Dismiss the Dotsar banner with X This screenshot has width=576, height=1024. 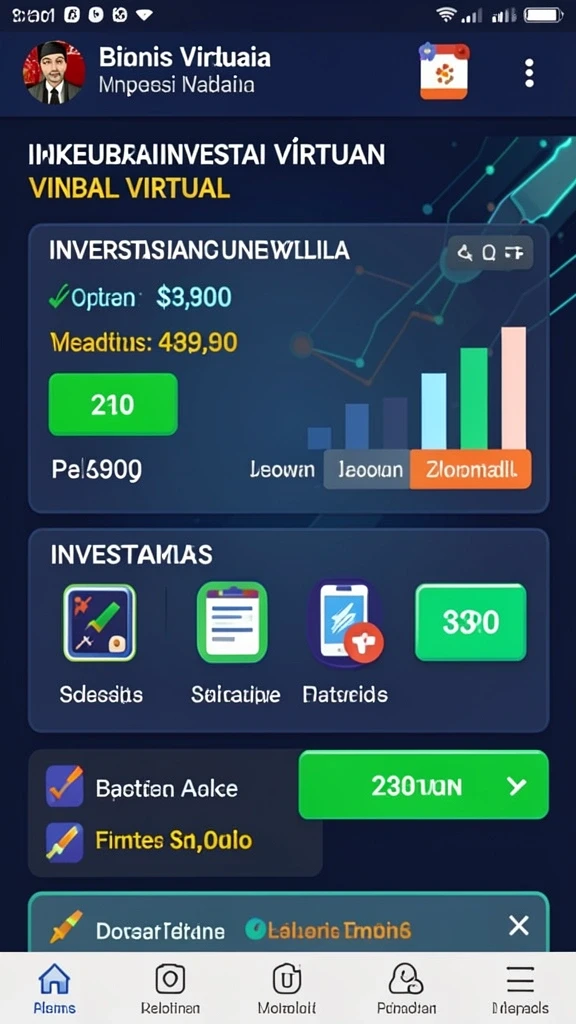519,925
